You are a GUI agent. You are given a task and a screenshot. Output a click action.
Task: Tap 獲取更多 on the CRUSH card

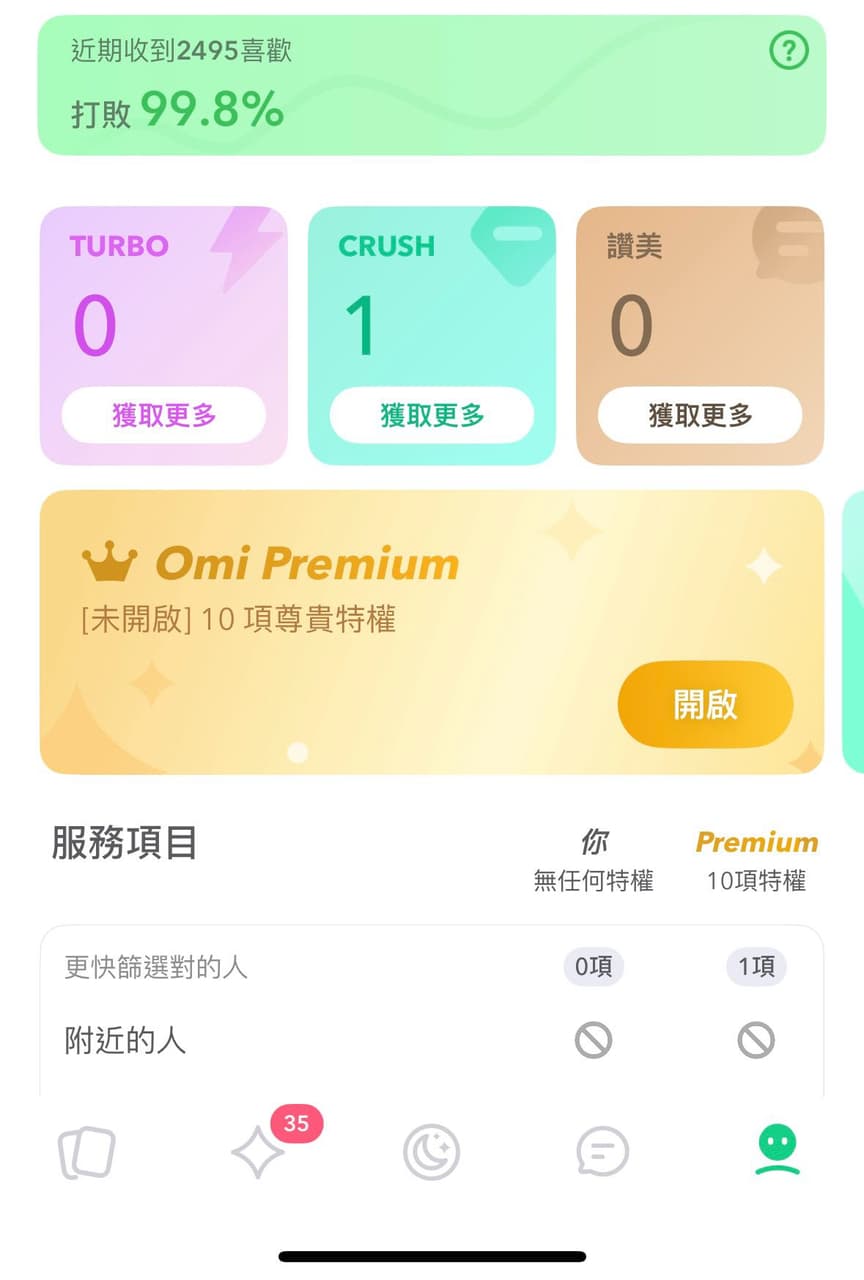(x=431, y=415)
